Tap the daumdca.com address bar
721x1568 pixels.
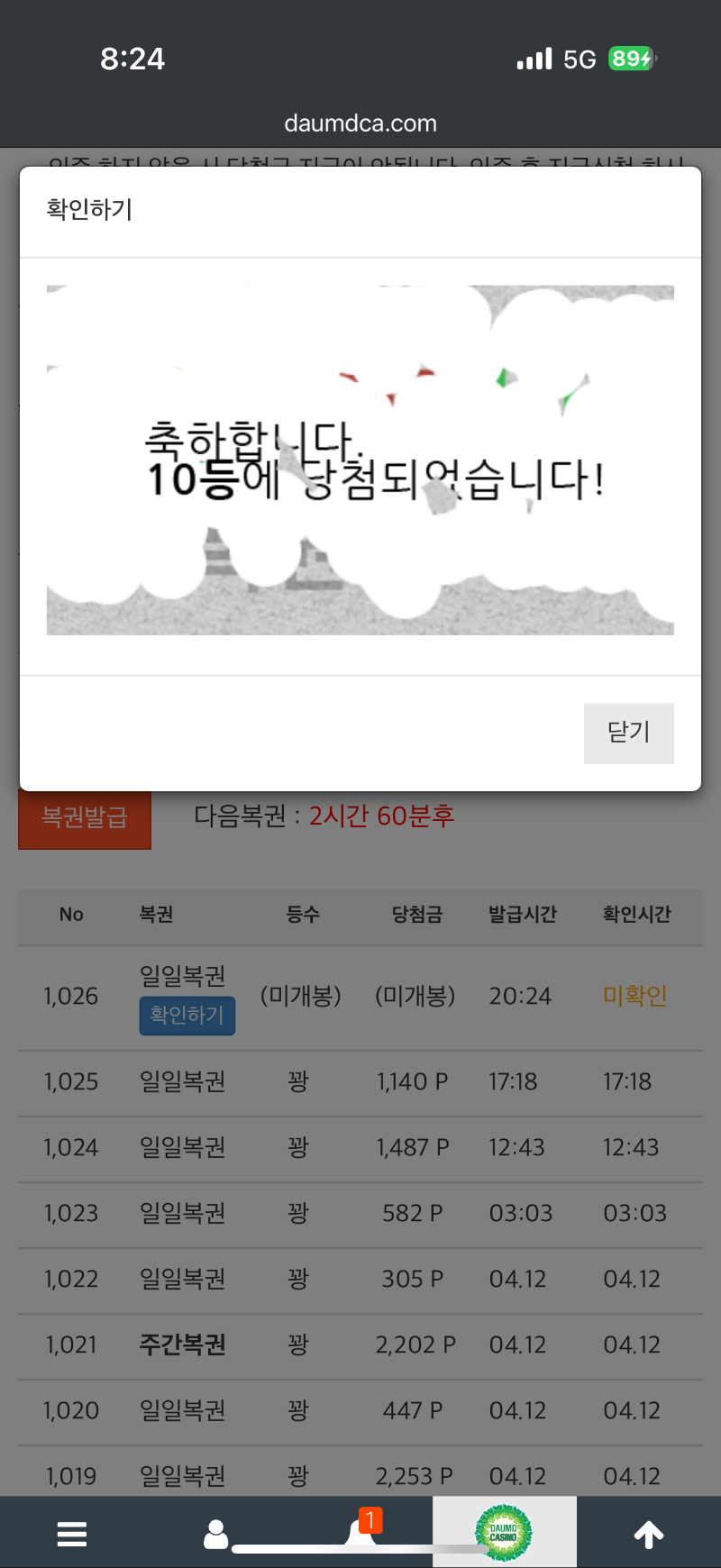pyautogui.click(x=360, y=123)
